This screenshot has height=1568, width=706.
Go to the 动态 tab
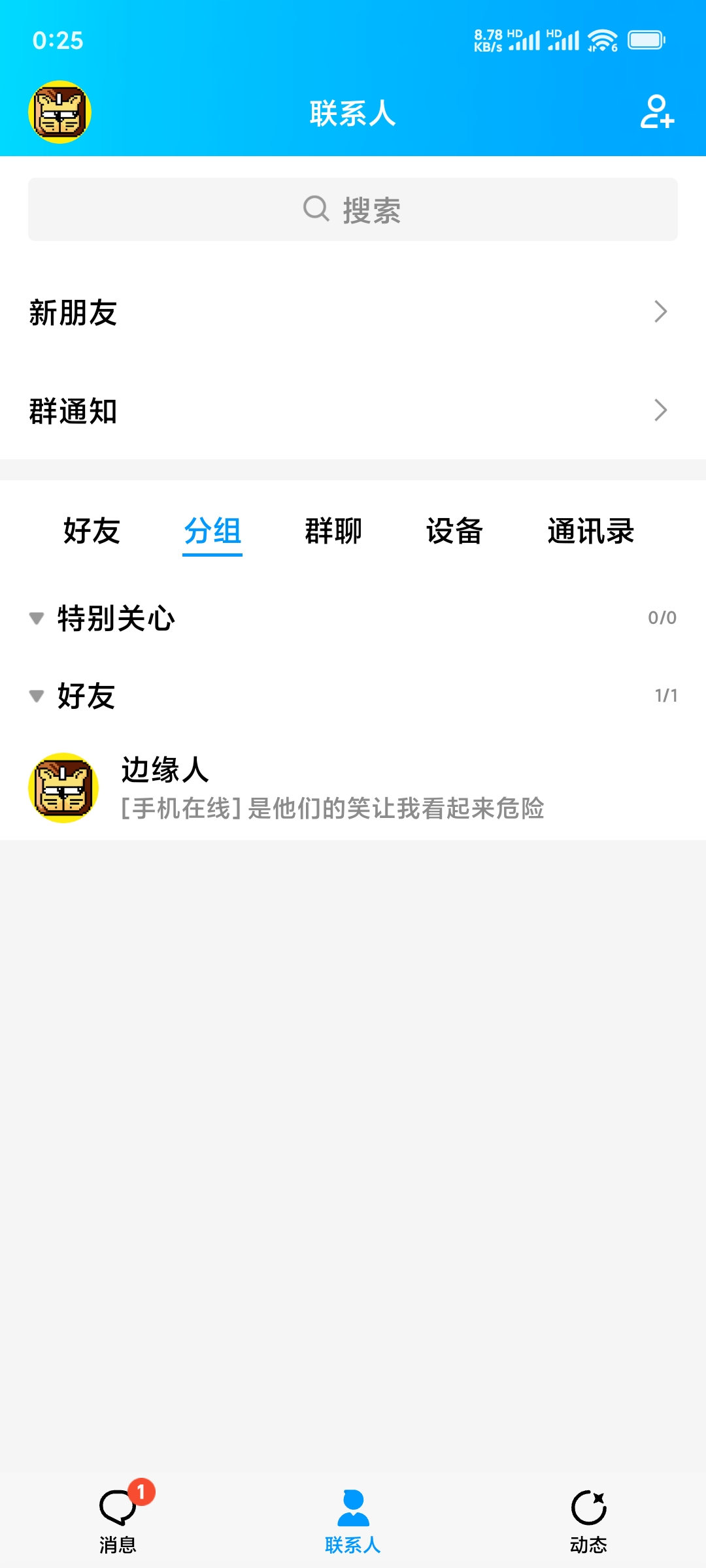point(588,1520)
